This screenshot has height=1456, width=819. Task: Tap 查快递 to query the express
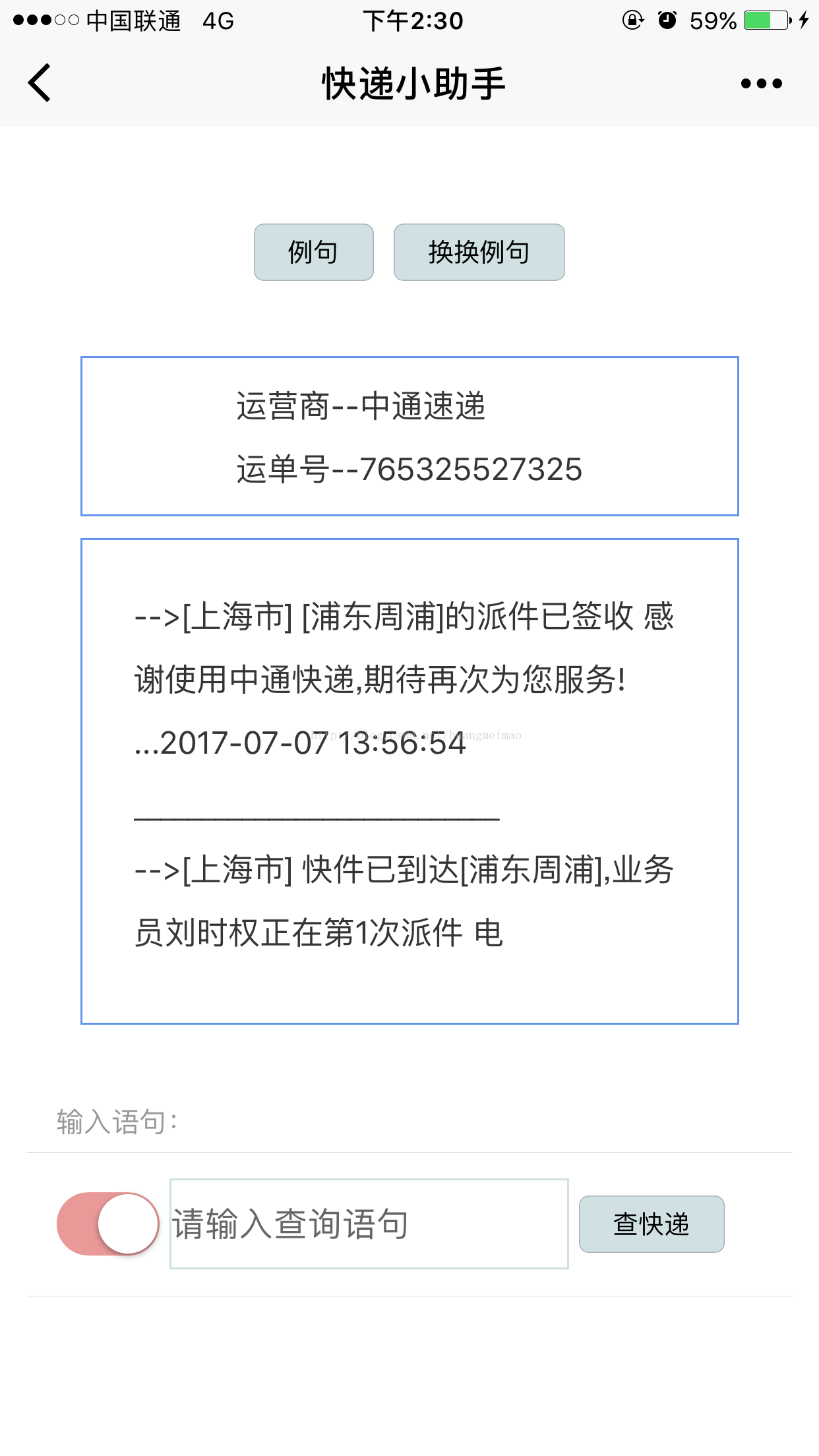click(652, 1224)
